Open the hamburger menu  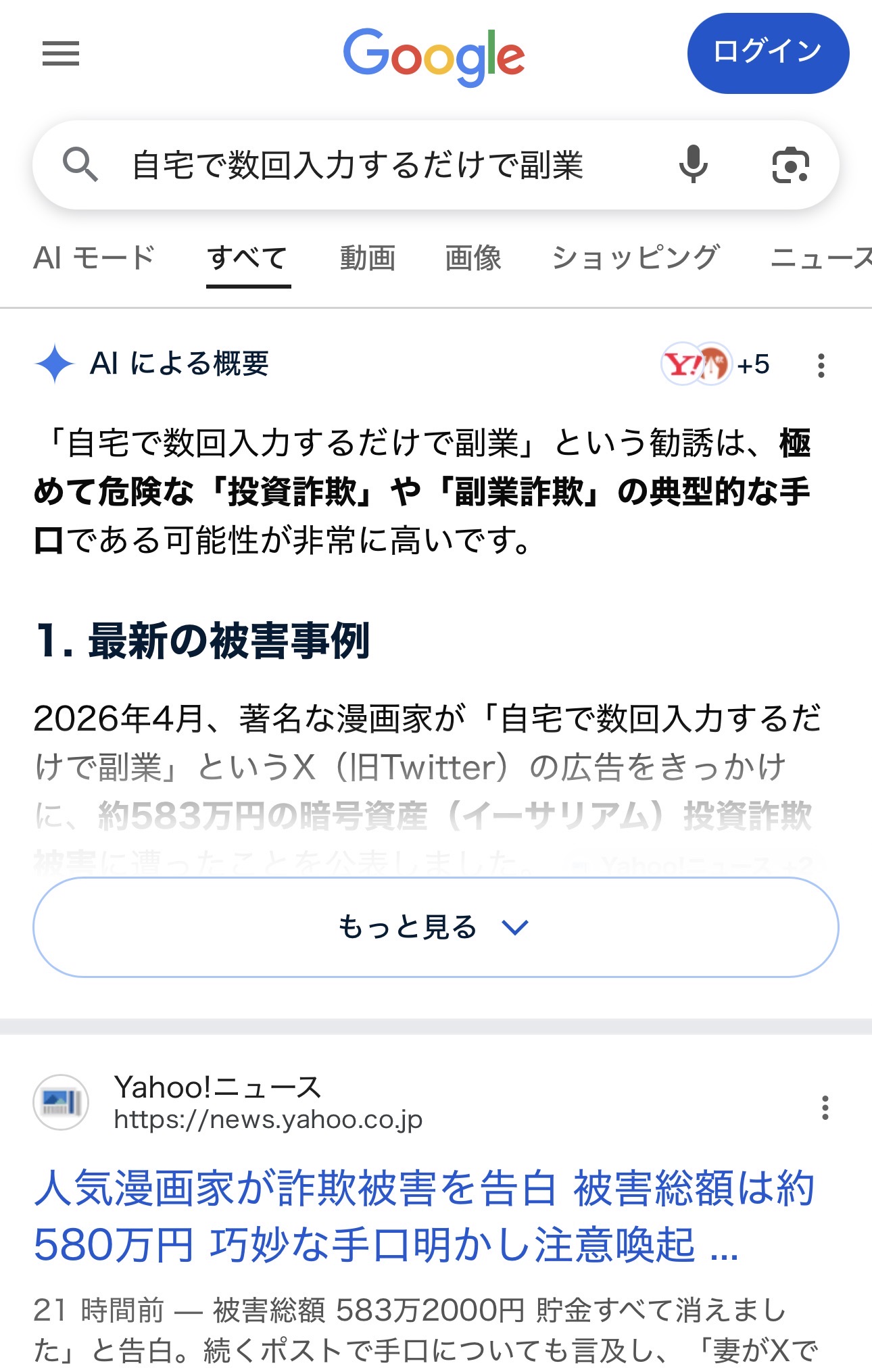(x=61, y=53)
